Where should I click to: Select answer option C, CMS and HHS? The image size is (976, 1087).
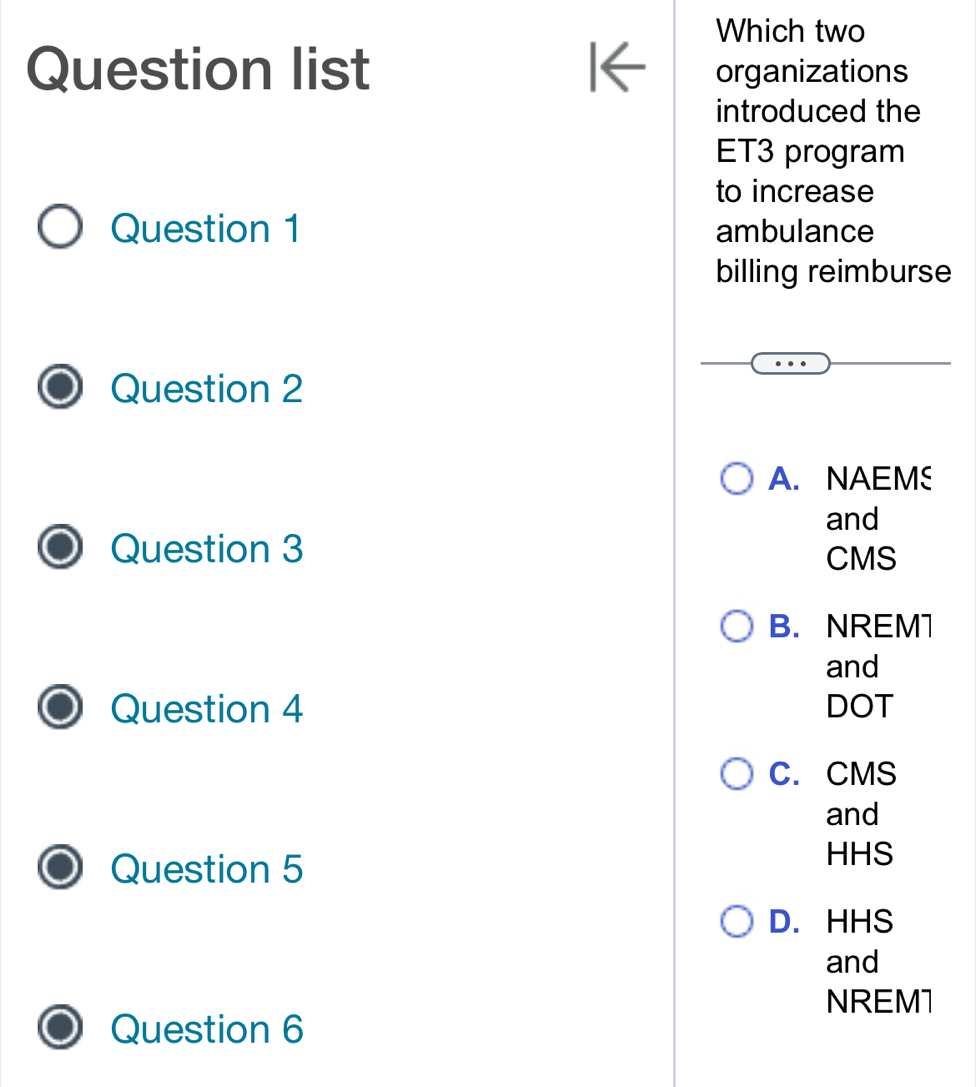pyautogui.click(x=736, y=773)
